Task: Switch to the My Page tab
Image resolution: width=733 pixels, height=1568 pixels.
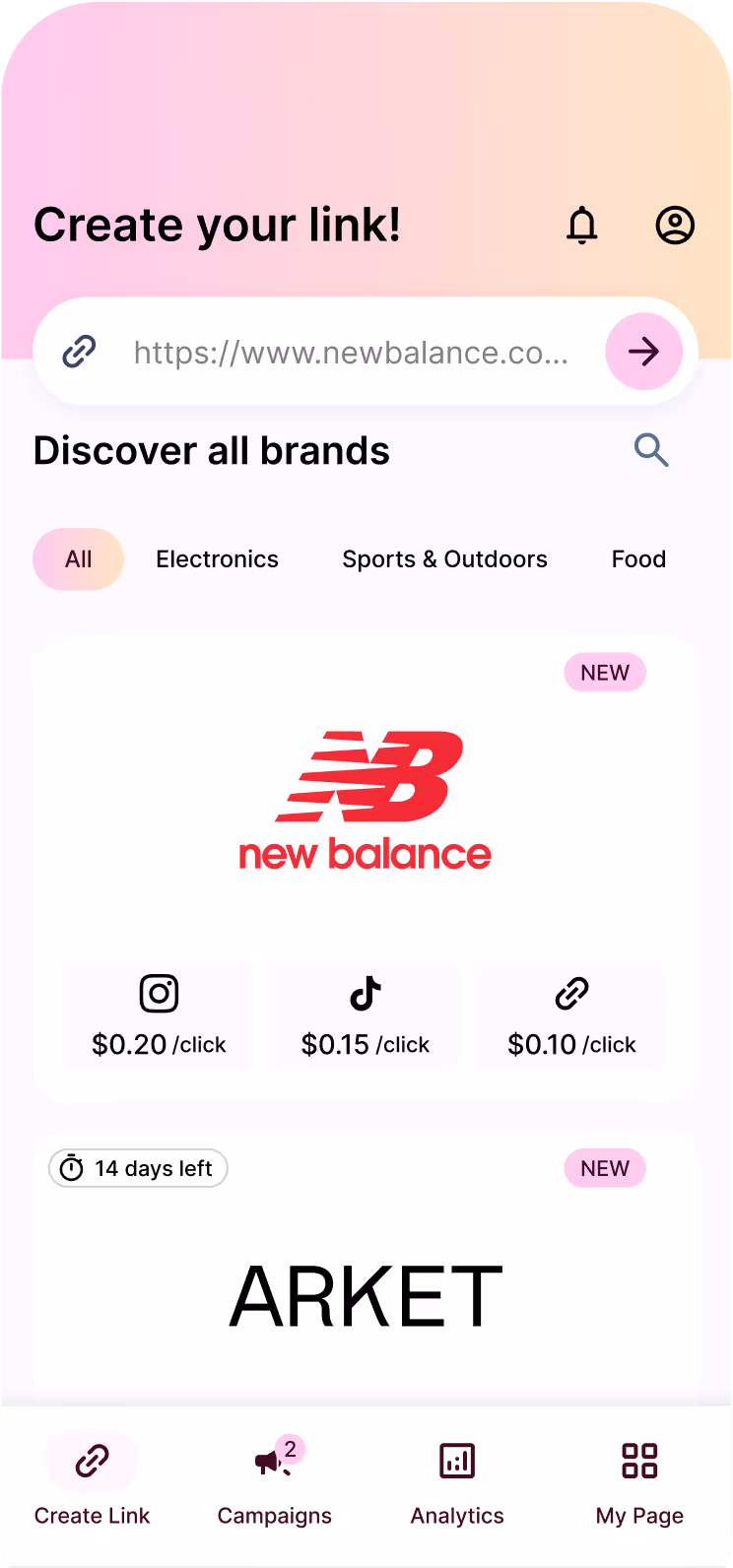Action: pos(639,1479)
